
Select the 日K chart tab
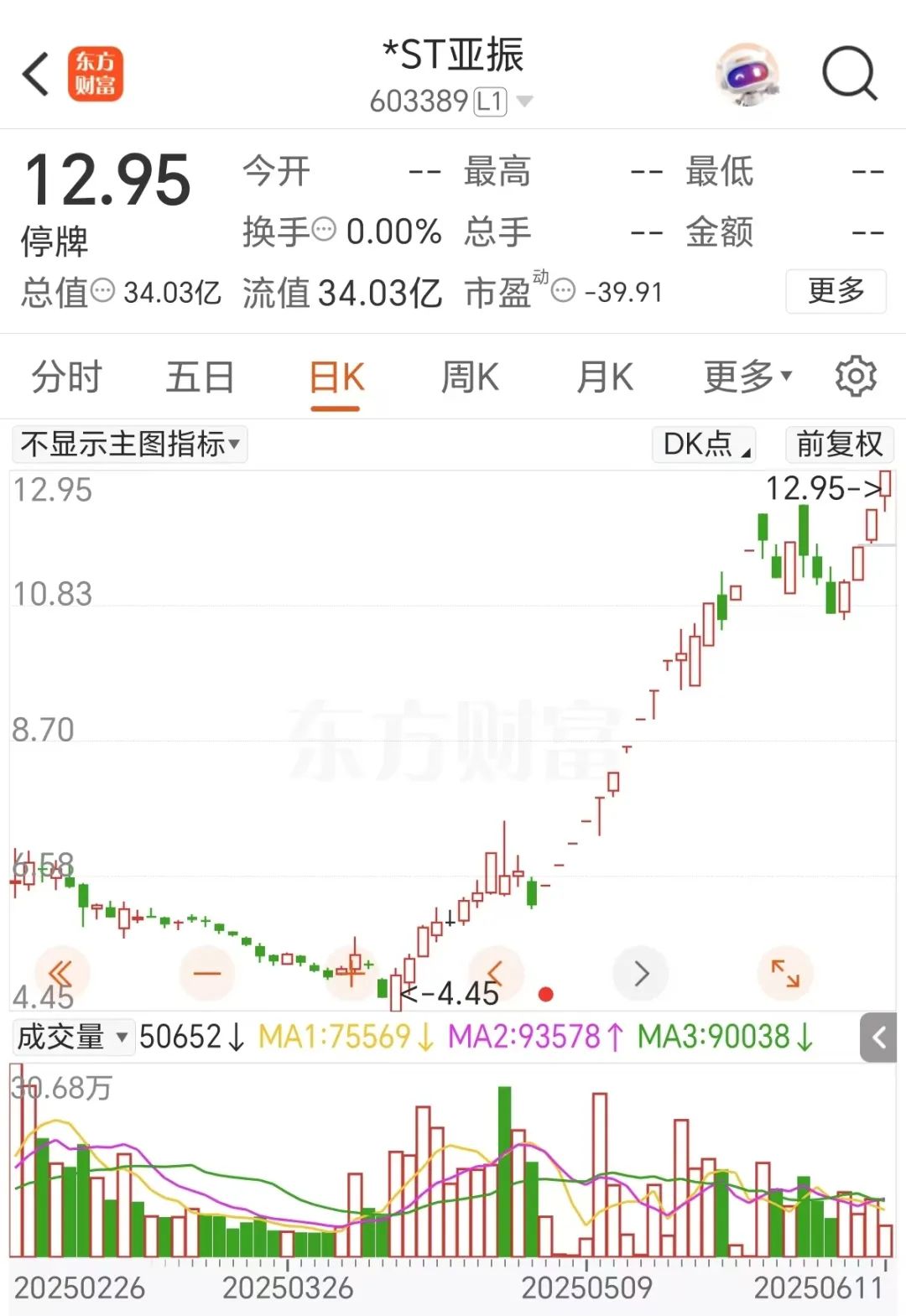click(x=336, y=377)
